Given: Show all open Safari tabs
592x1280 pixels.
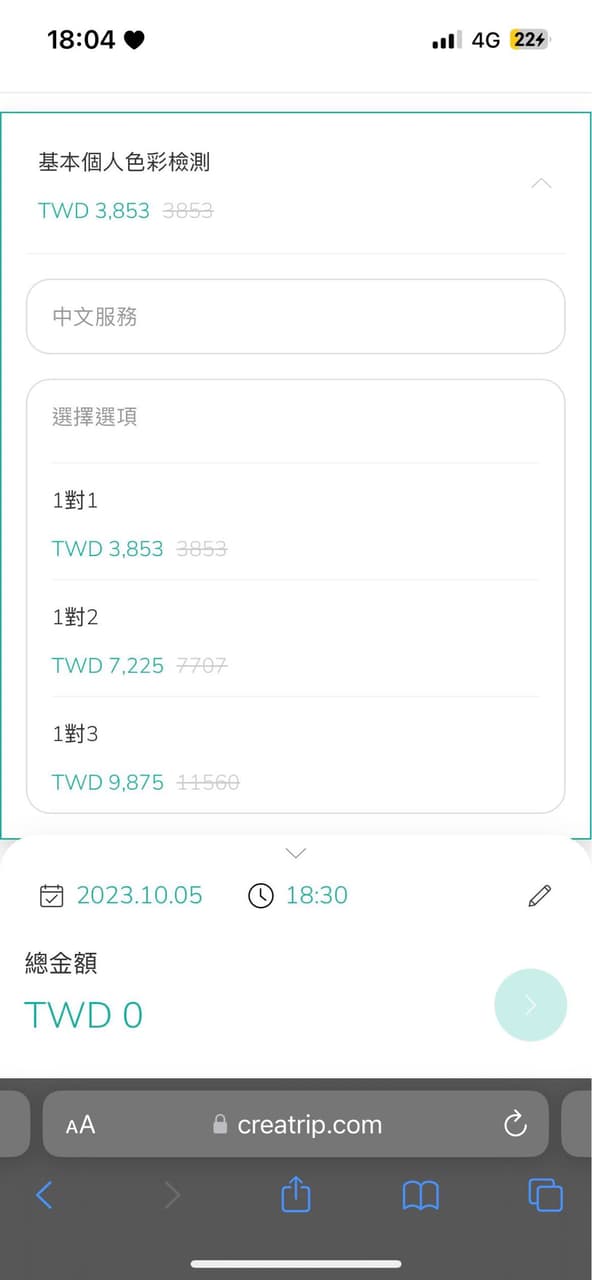Looking at the screenshot, I should [x=545, y=1195].
